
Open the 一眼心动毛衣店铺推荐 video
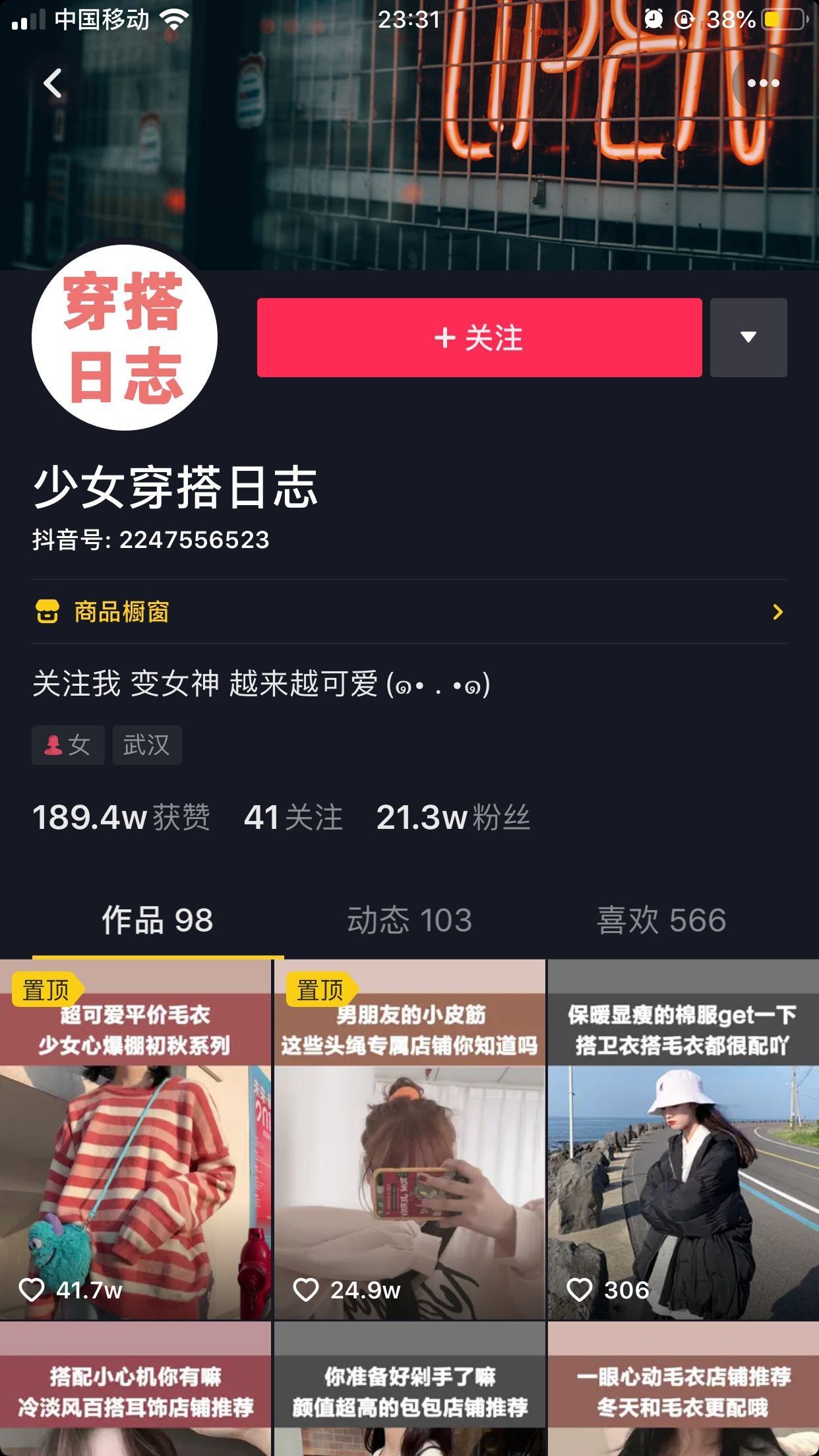tap(683, 1391)
